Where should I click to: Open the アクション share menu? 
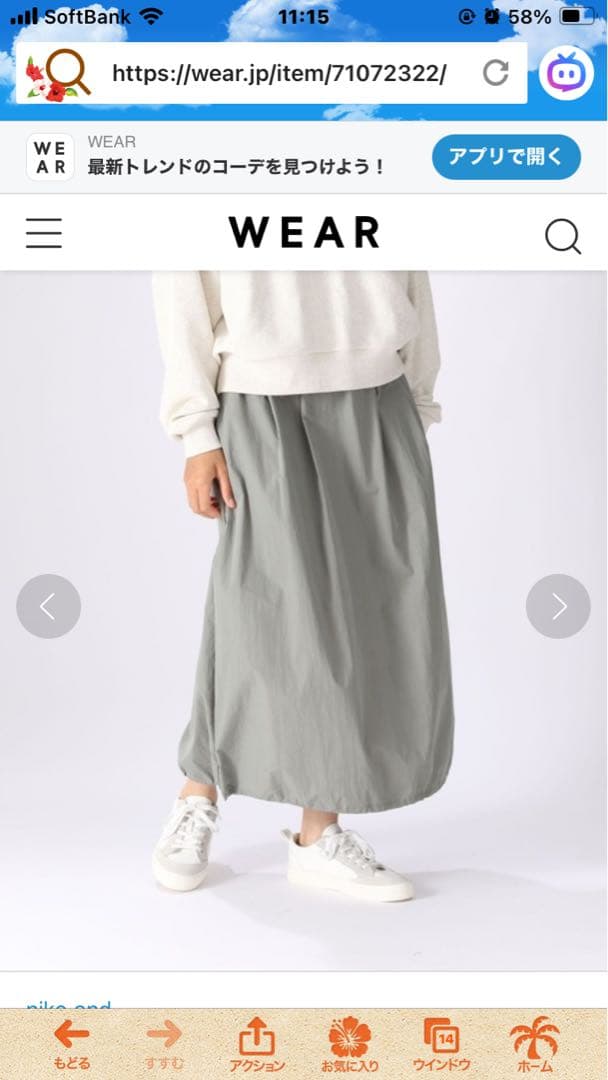(x=257, y=1044)
